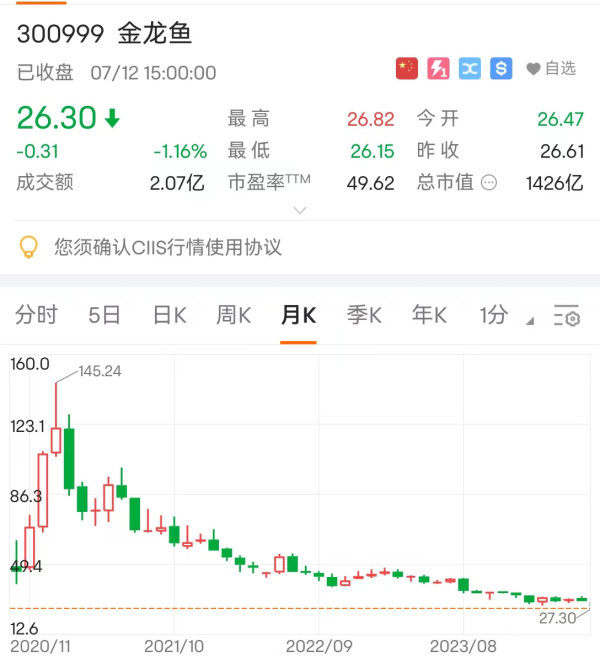Open the CIIS行情使用协议 confirmation notice
The width and height of the screenshot is (600, 662).
click(168, 246)
